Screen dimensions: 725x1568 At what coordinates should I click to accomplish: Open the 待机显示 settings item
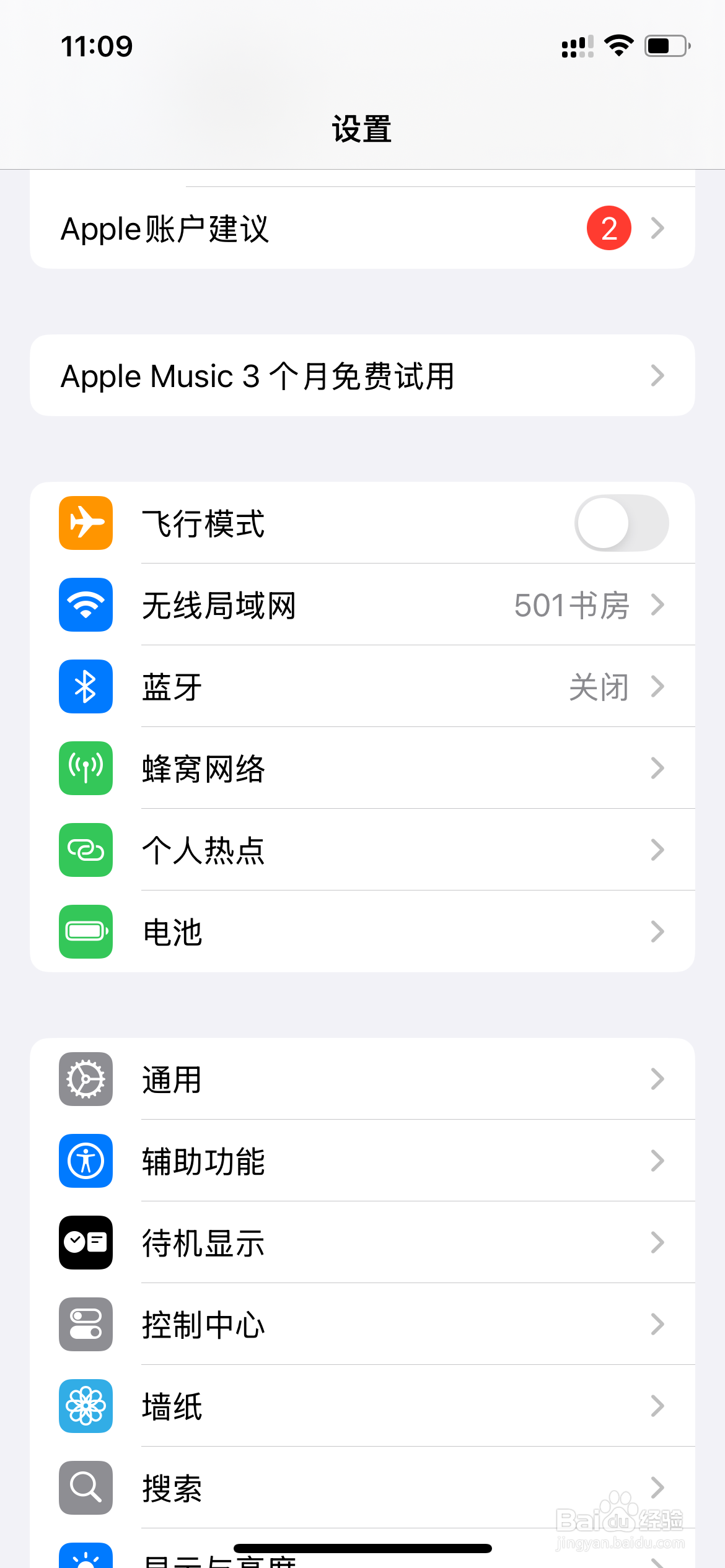point(362,1243)
